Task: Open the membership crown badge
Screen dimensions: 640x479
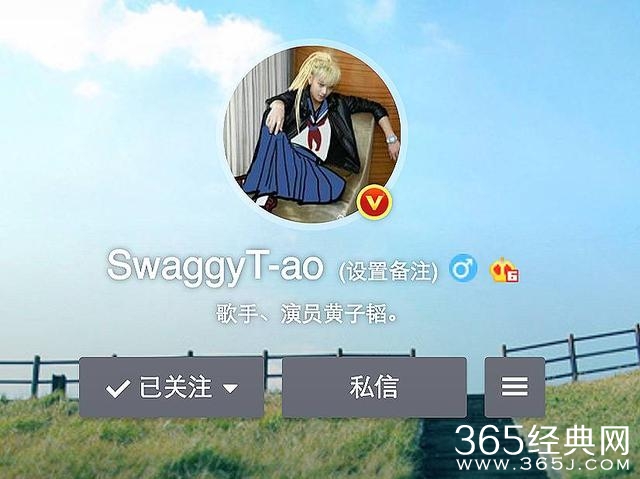Action: (x=503, y=270)
